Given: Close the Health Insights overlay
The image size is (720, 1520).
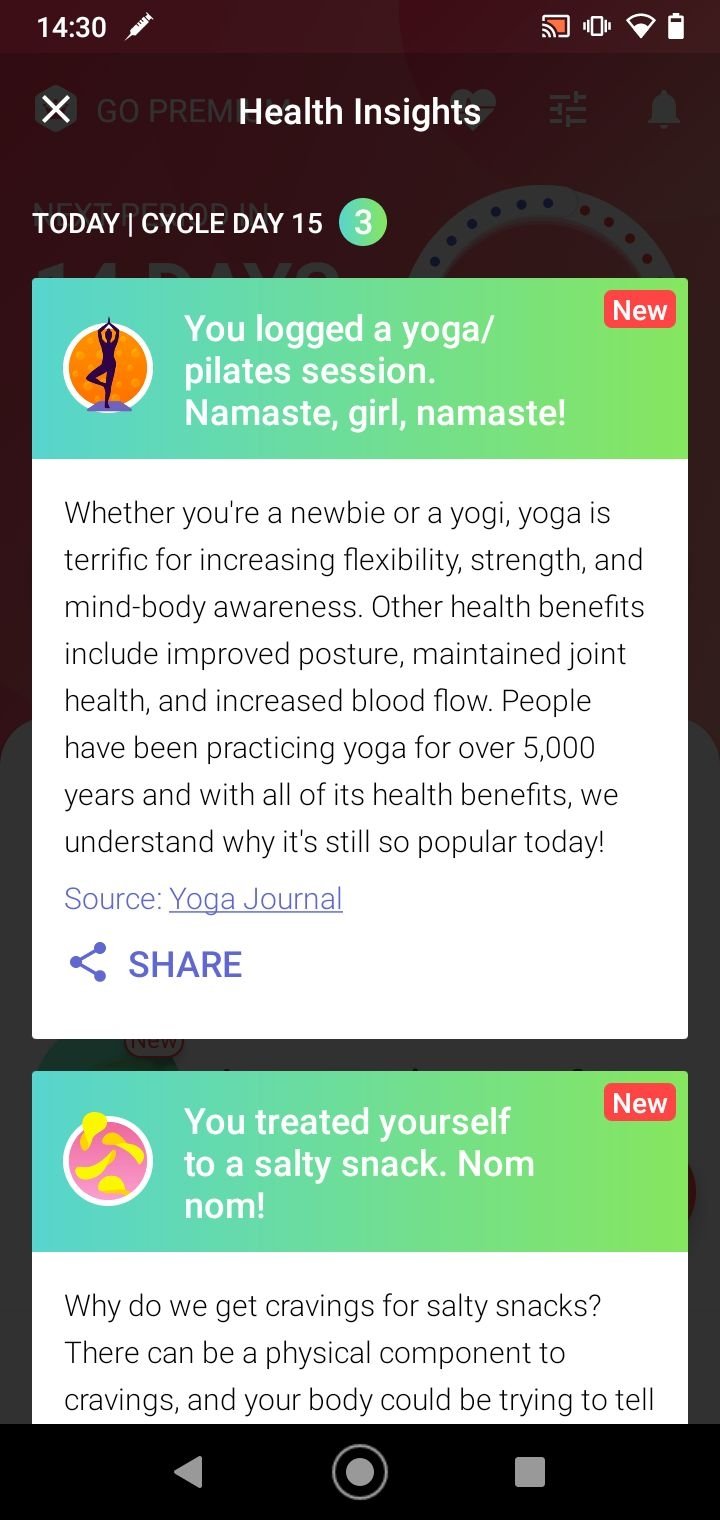Looking at the screenshot, I should pos(56,109).
